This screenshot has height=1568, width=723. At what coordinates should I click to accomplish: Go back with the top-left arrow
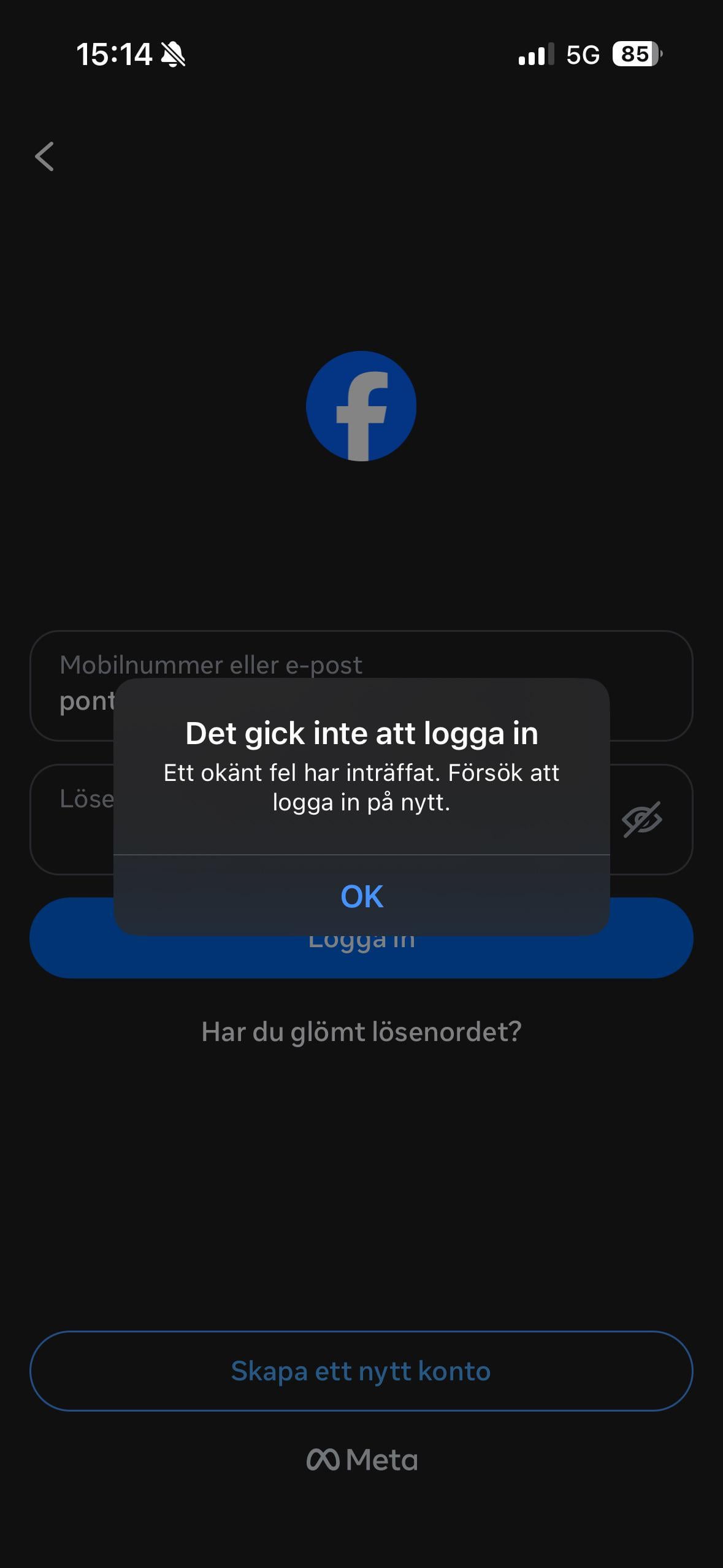point(45,156)
